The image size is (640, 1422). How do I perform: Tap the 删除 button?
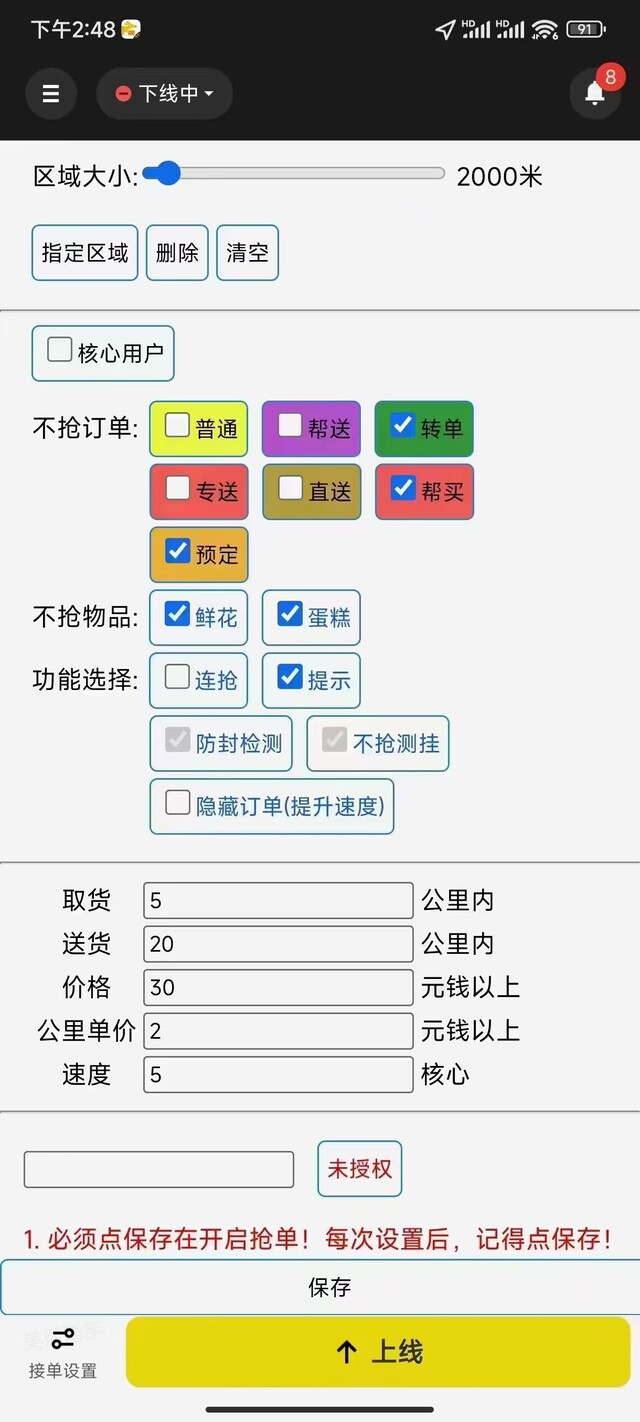(177, 253)
